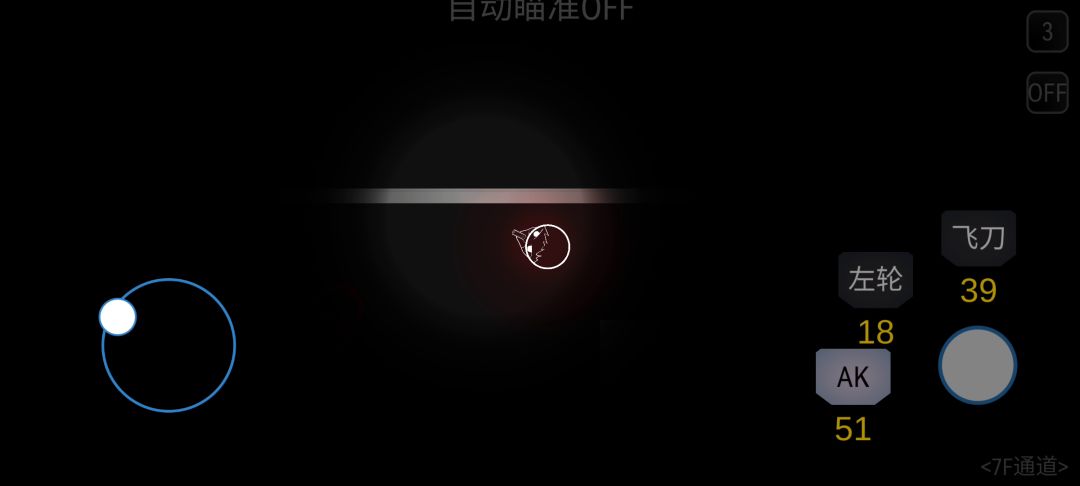Tap the movement joystick knob
The height and width of the screenshot is (486, 1080).
(118, 317)
